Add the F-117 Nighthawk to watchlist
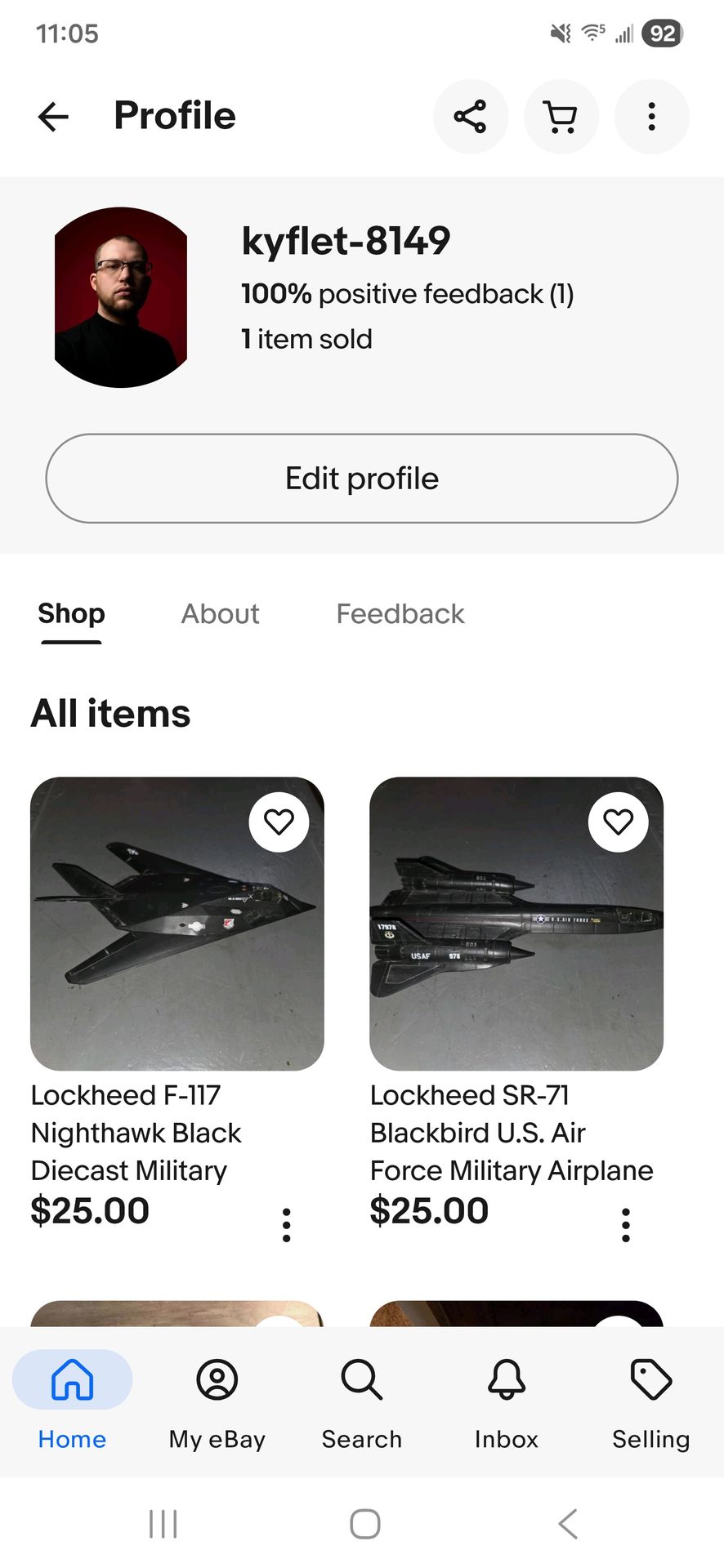This screenshot has height=1568, width=724. [279, 822]
